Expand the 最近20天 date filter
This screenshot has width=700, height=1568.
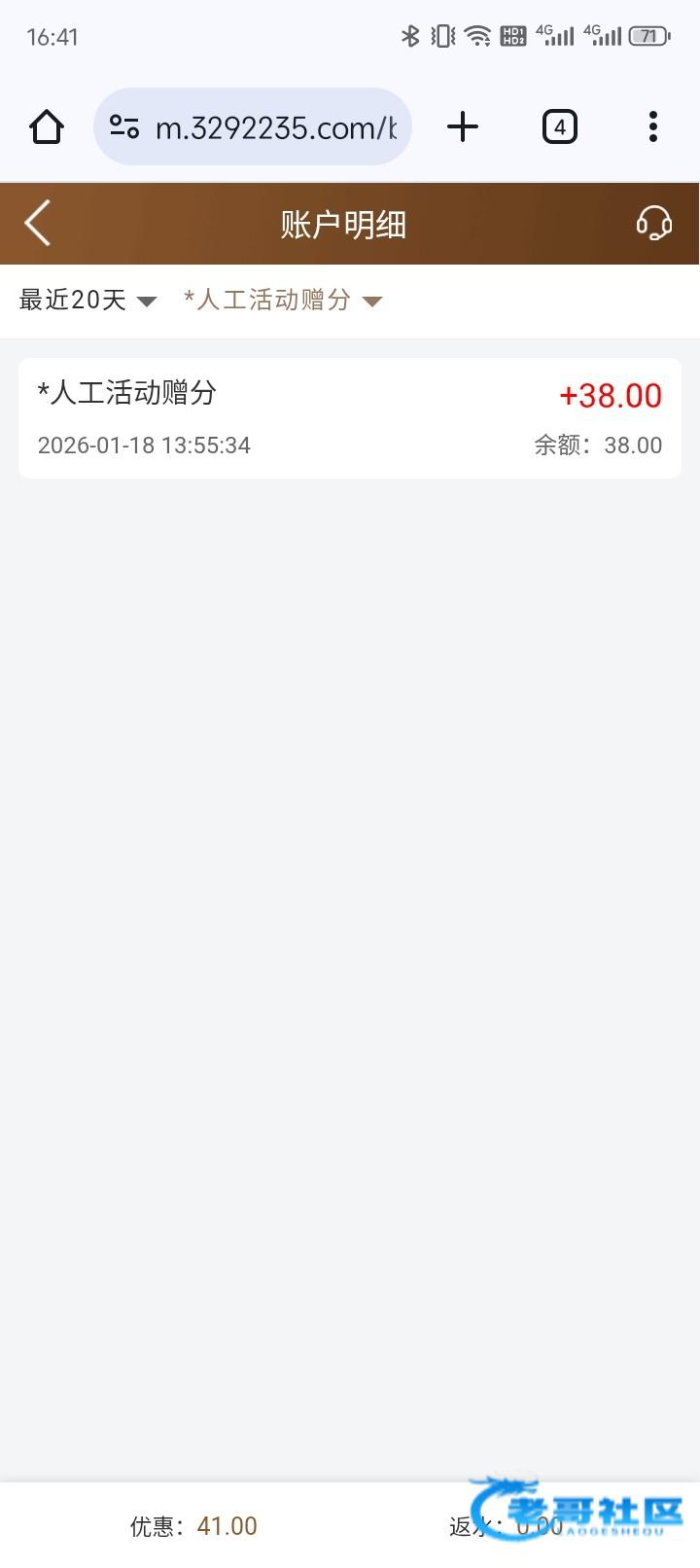[x=87, y=301]
